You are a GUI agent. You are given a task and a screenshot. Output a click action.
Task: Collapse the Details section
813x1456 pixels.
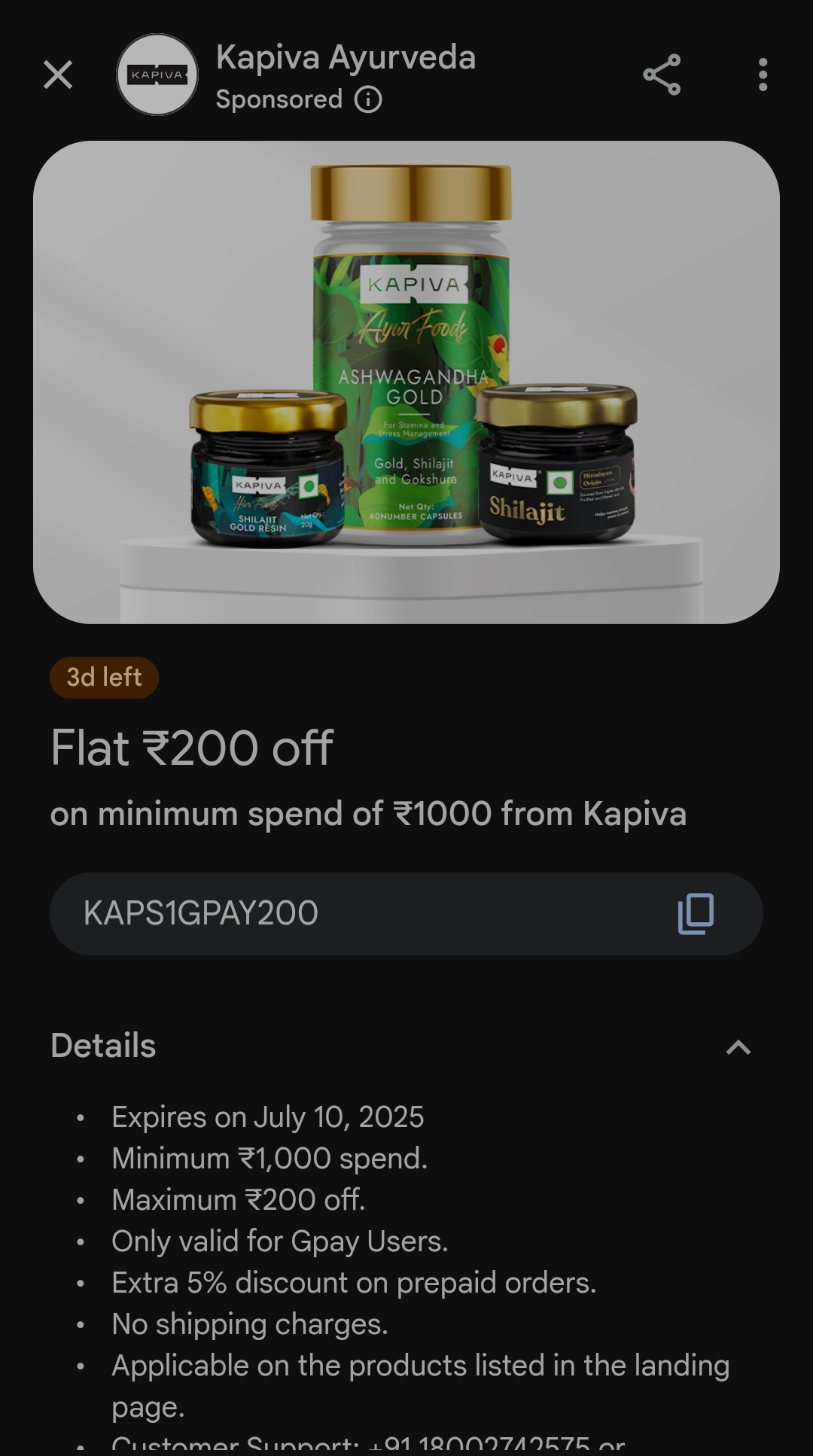738,1046
